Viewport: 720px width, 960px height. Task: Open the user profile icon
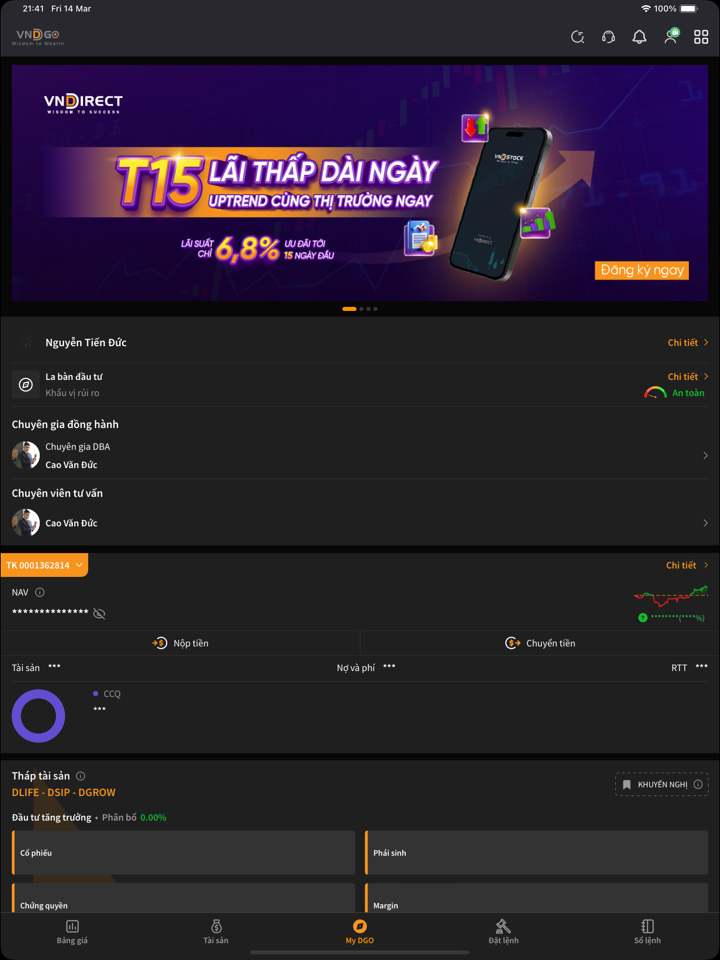pyautogui.click(x=671, y=37)
